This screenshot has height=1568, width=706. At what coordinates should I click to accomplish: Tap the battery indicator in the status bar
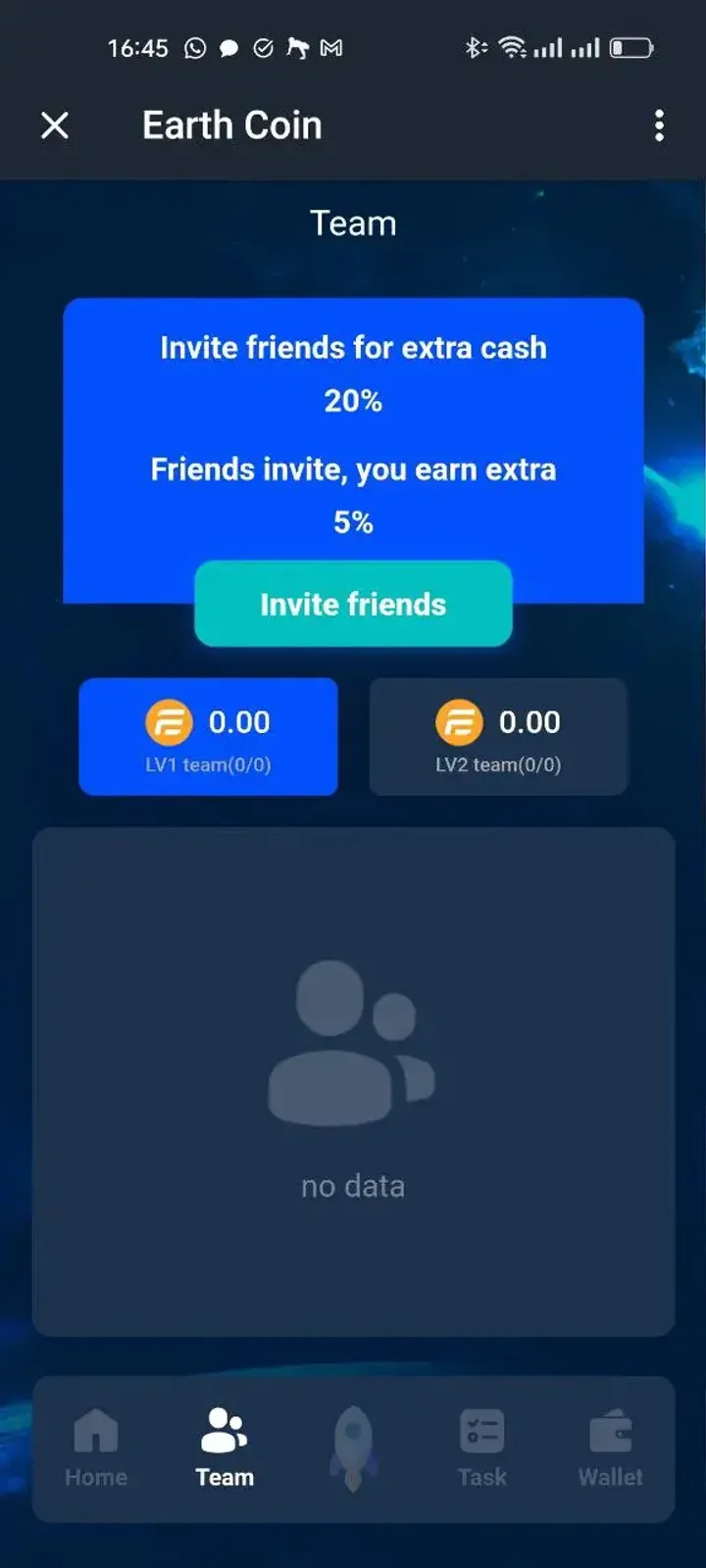(x=632, y=47)
